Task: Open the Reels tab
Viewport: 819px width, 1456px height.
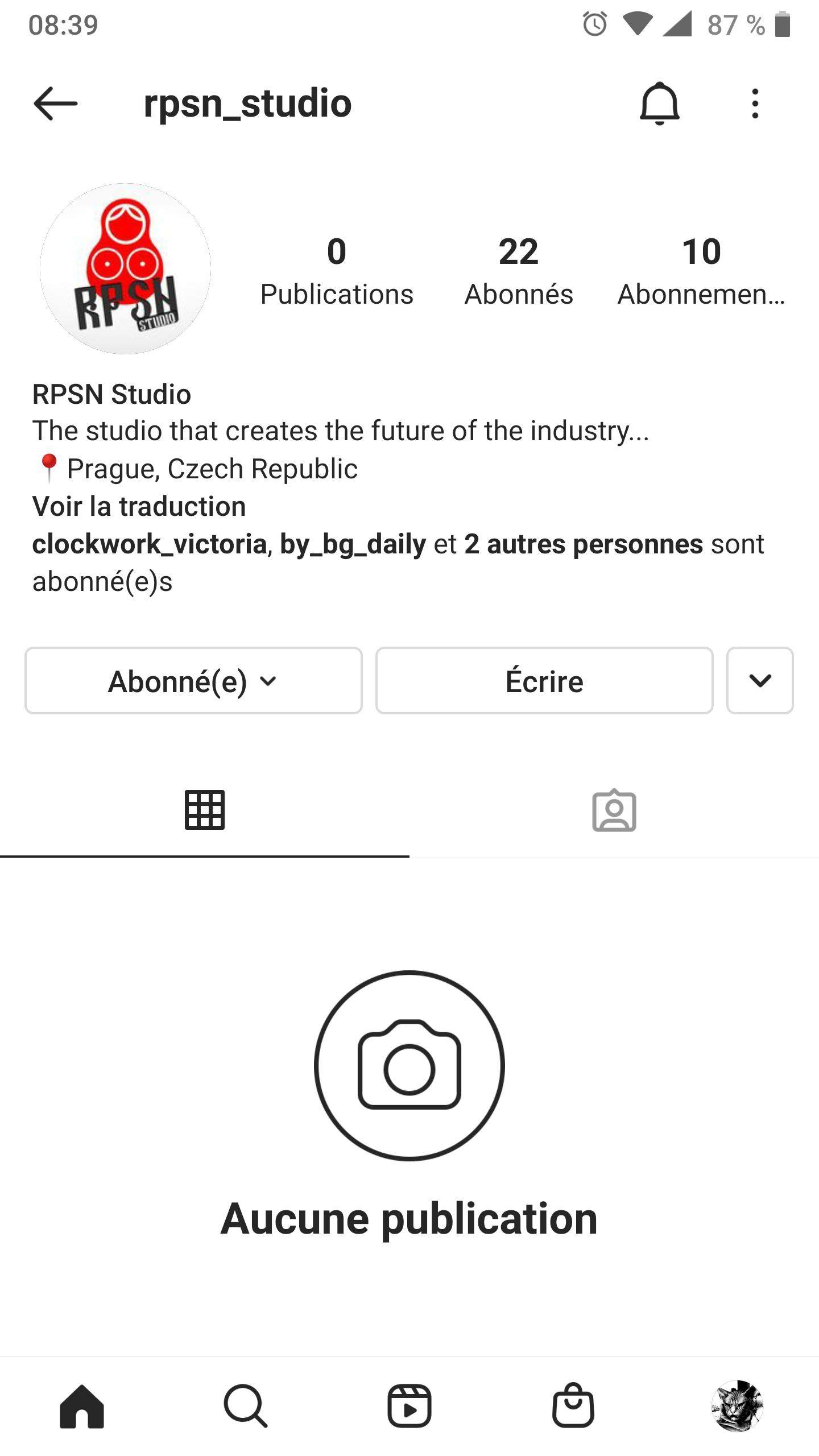Action: click(409, 1406)
